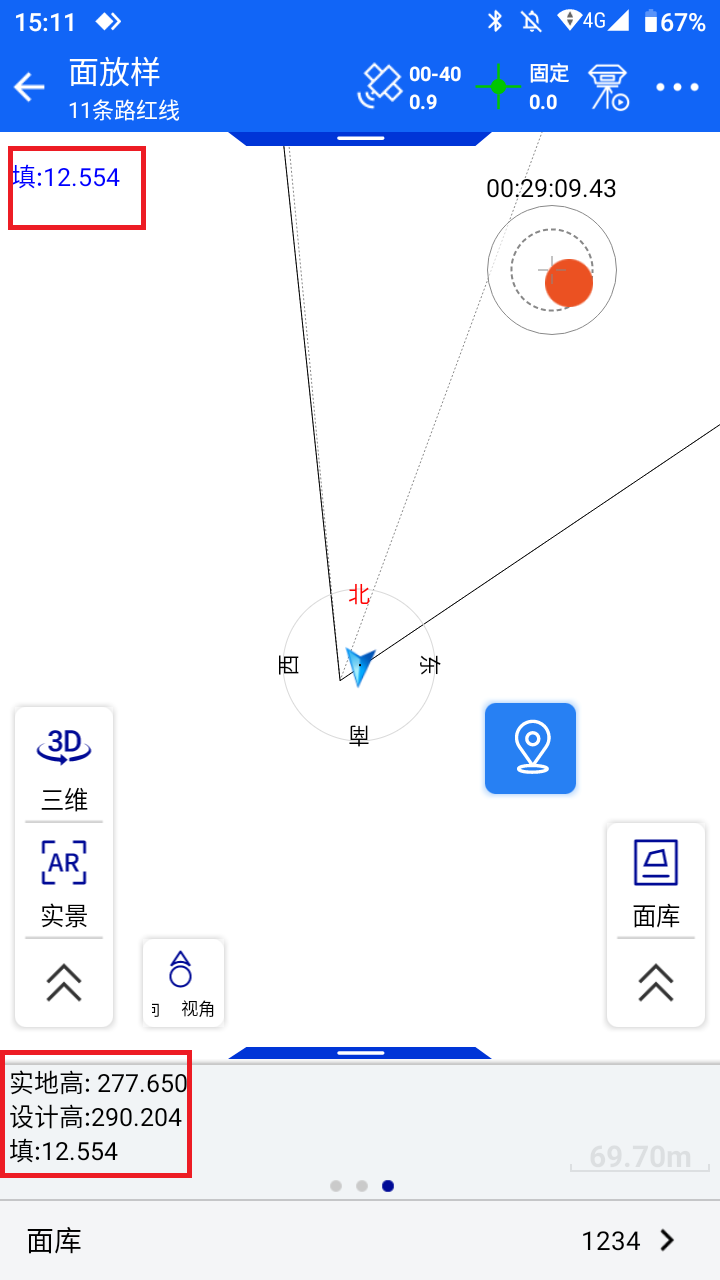
Task: Center map on current location pin
Action: (x=530, y=749)
